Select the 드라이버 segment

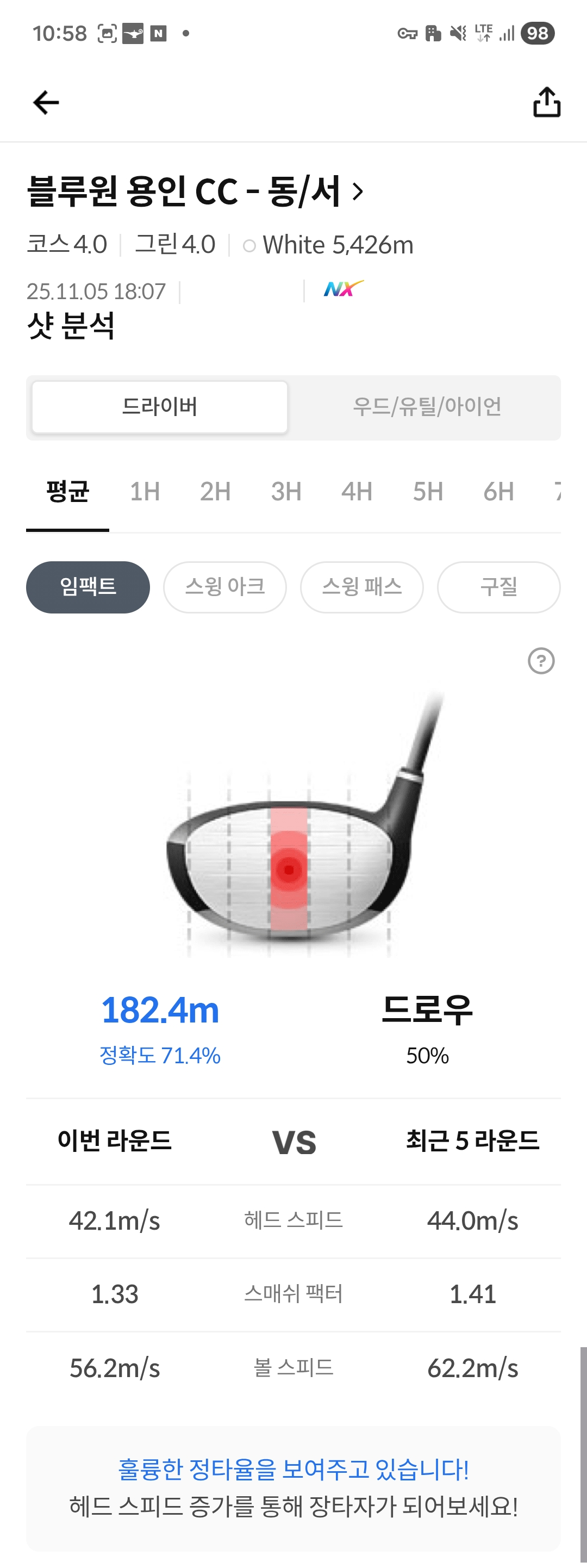tap(159, 407)
